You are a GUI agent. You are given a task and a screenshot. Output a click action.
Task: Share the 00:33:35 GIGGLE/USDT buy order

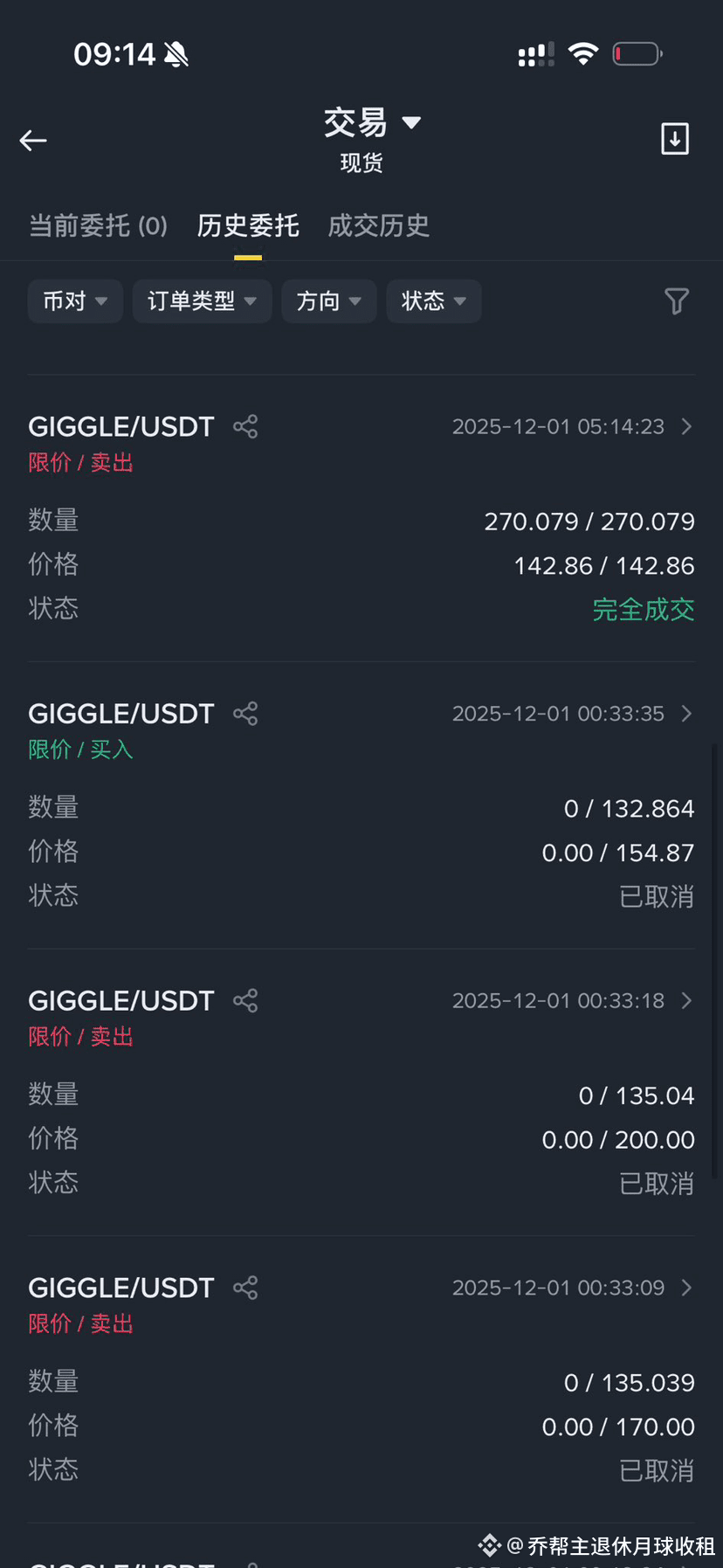pyautogui.click(x=245, y=714)
